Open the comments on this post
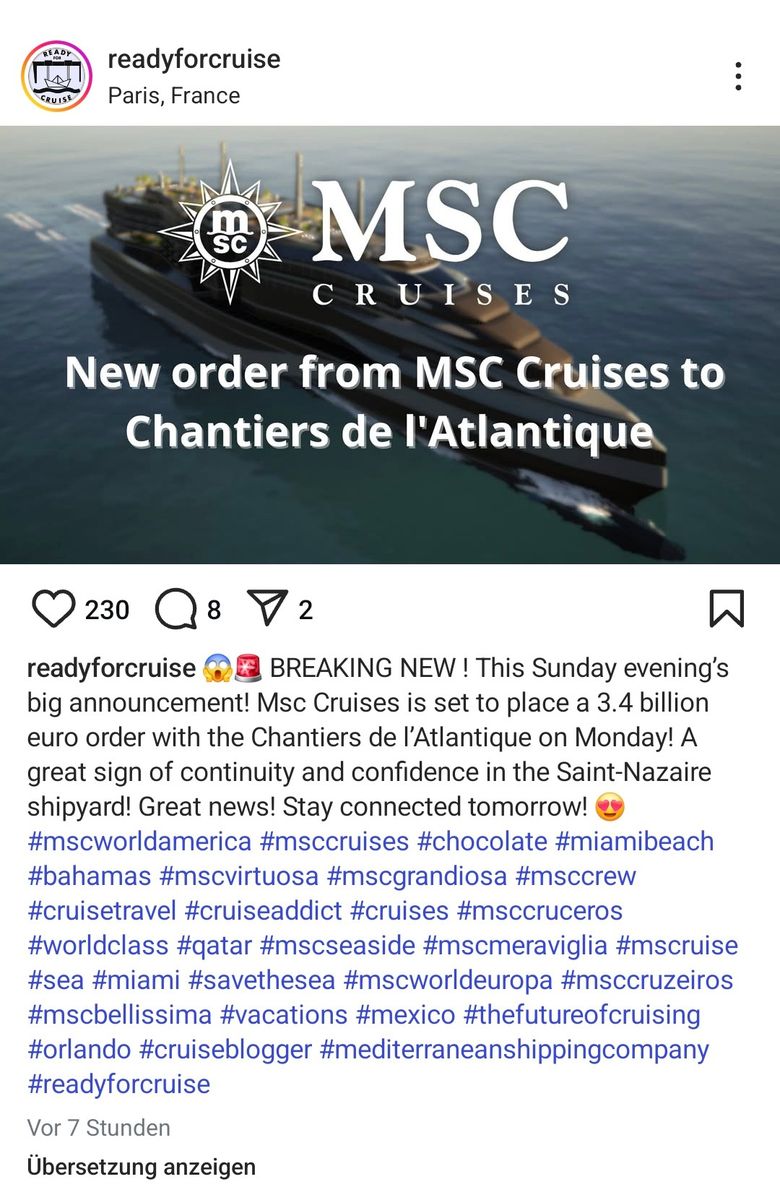The height and width of the screenshot is (1200, 780). click(x=176, y=608)
